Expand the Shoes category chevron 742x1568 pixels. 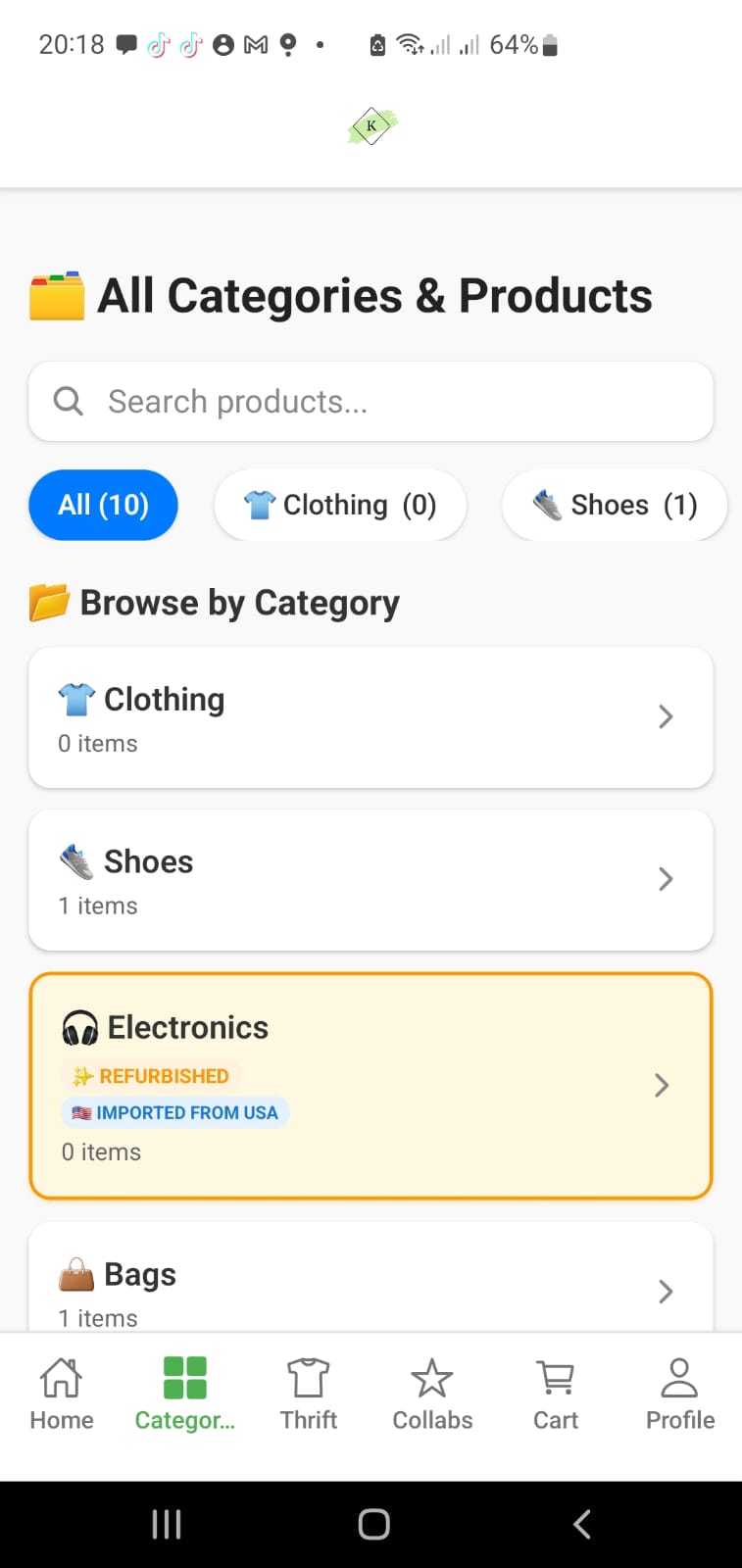pyautogui.click(x=666, y=879)
